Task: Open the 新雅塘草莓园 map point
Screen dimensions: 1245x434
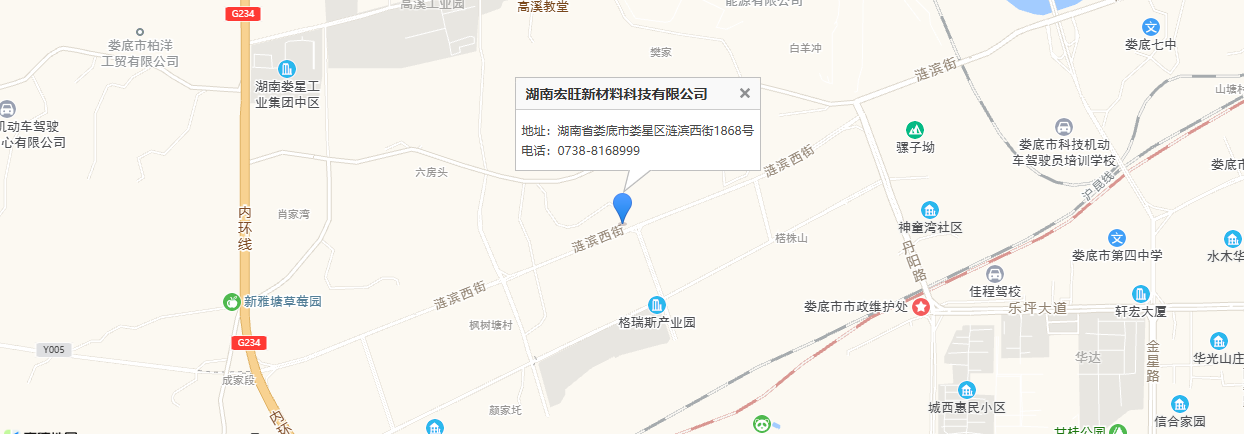Action: tap(232, 300)
